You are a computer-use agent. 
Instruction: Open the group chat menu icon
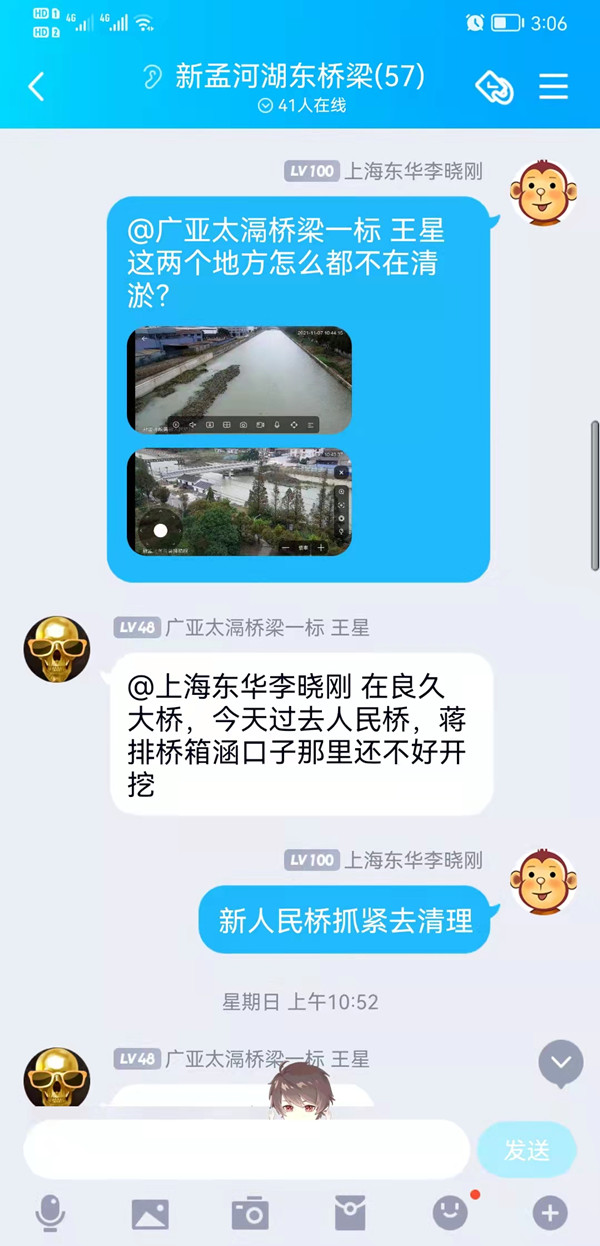pos(553,86)
